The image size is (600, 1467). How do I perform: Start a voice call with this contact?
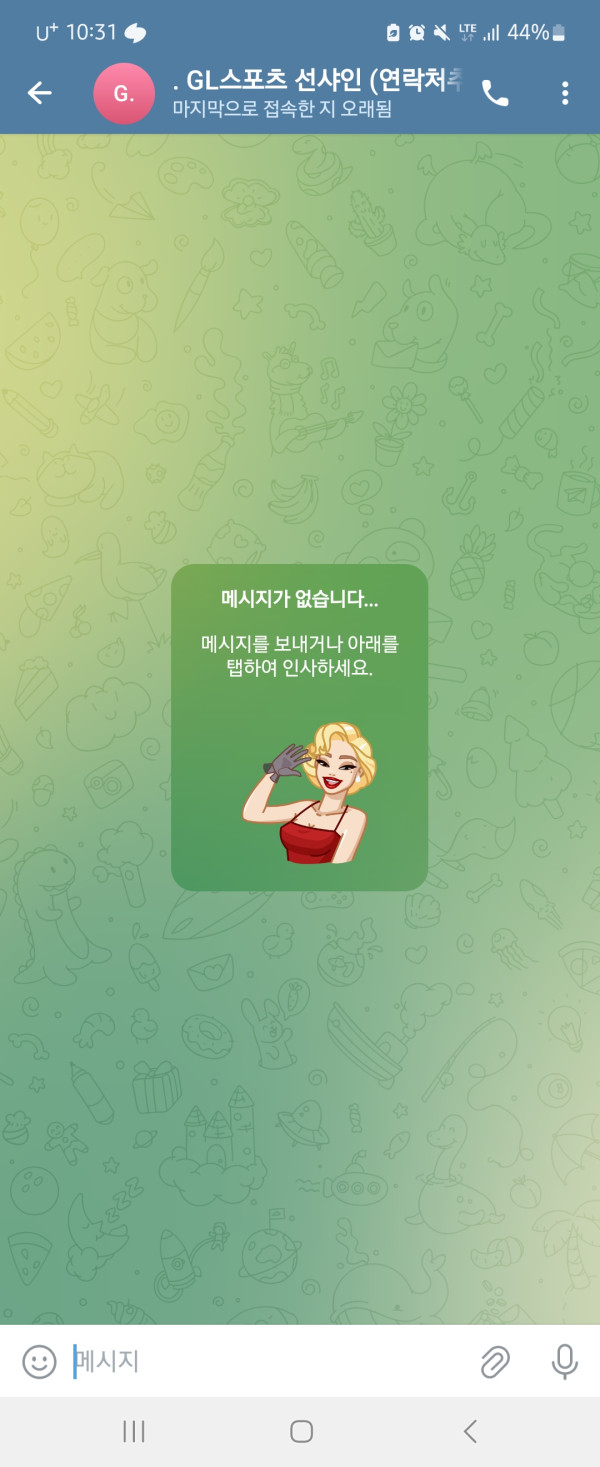[495, 93]
